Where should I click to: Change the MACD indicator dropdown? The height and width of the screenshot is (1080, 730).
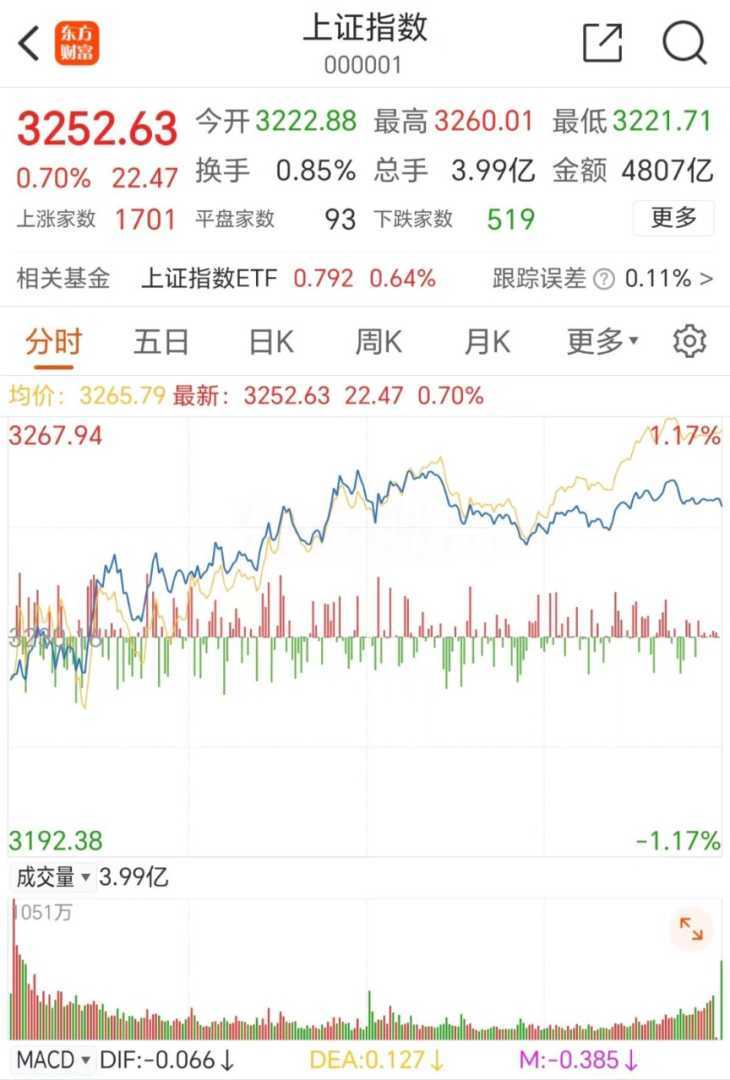tap(54, 1059)
